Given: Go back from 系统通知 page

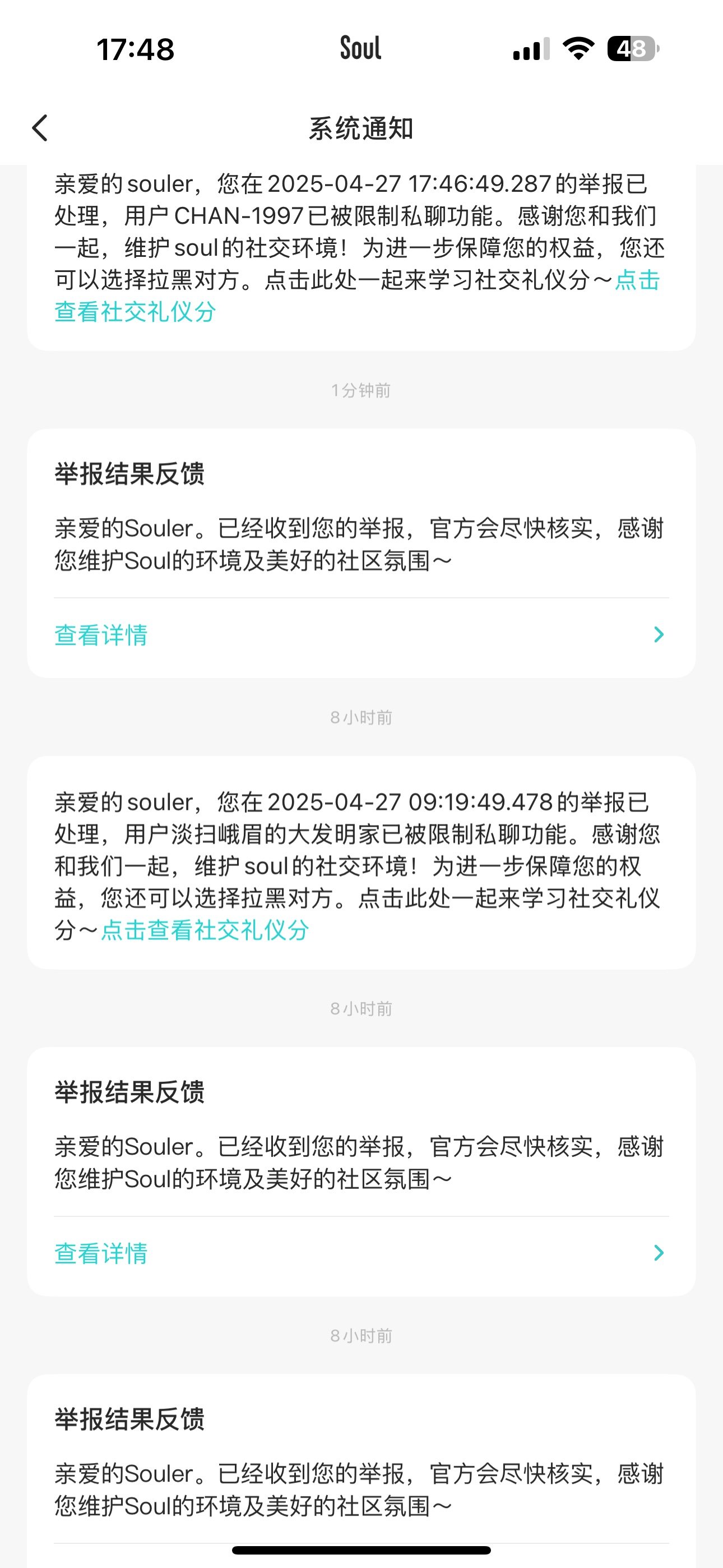Looking at the screenshot, I should (x=40, y=128).
